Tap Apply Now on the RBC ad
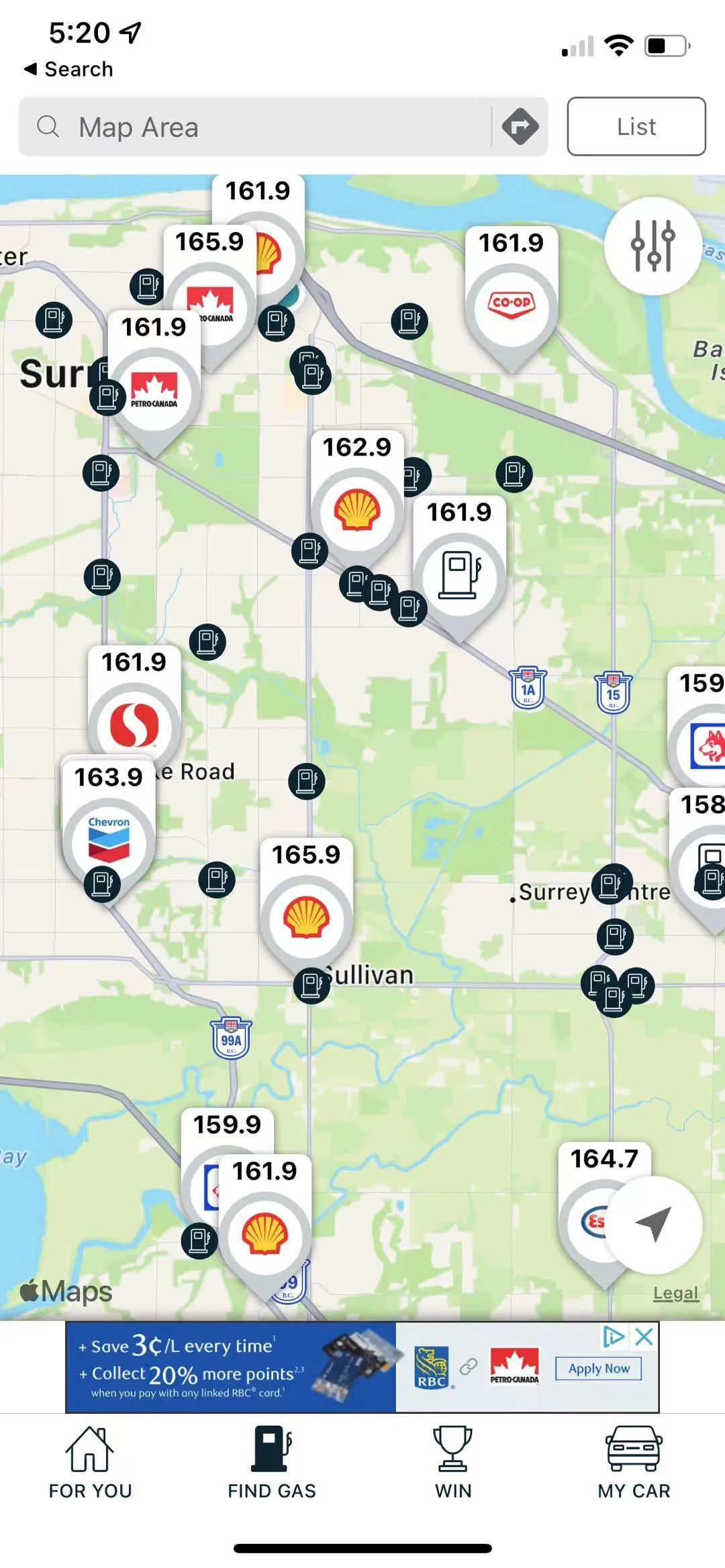Screen dimensions: 725x1568 (x=598, y=1368)
